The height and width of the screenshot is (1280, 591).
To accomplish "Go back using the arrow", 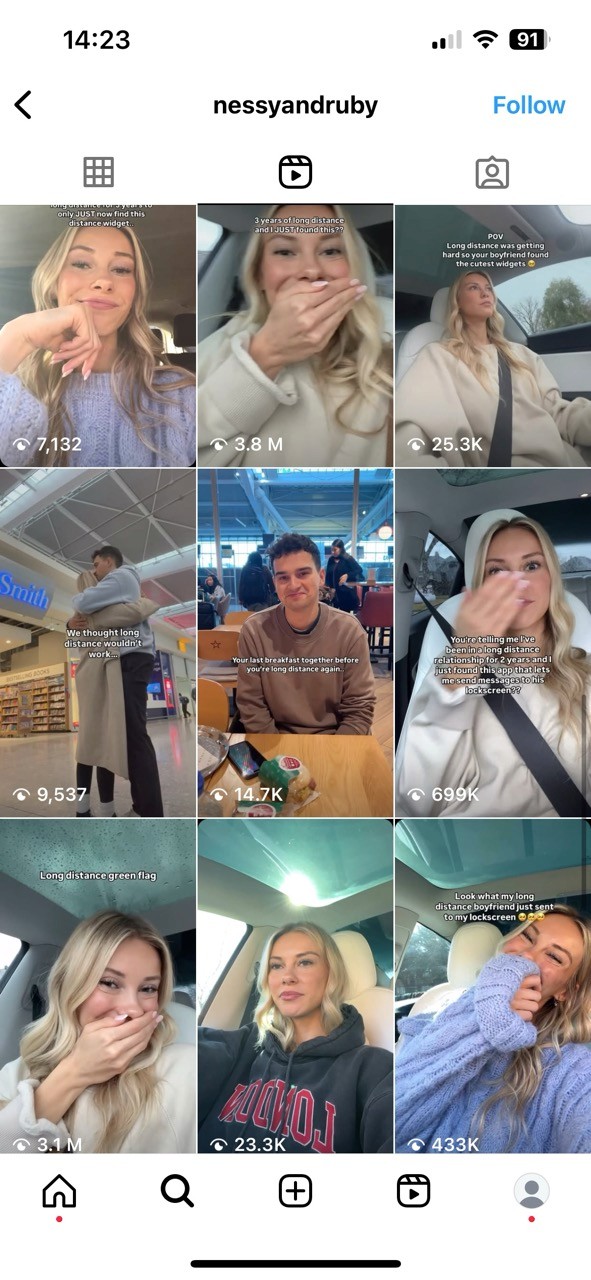I will coord(23,105).
